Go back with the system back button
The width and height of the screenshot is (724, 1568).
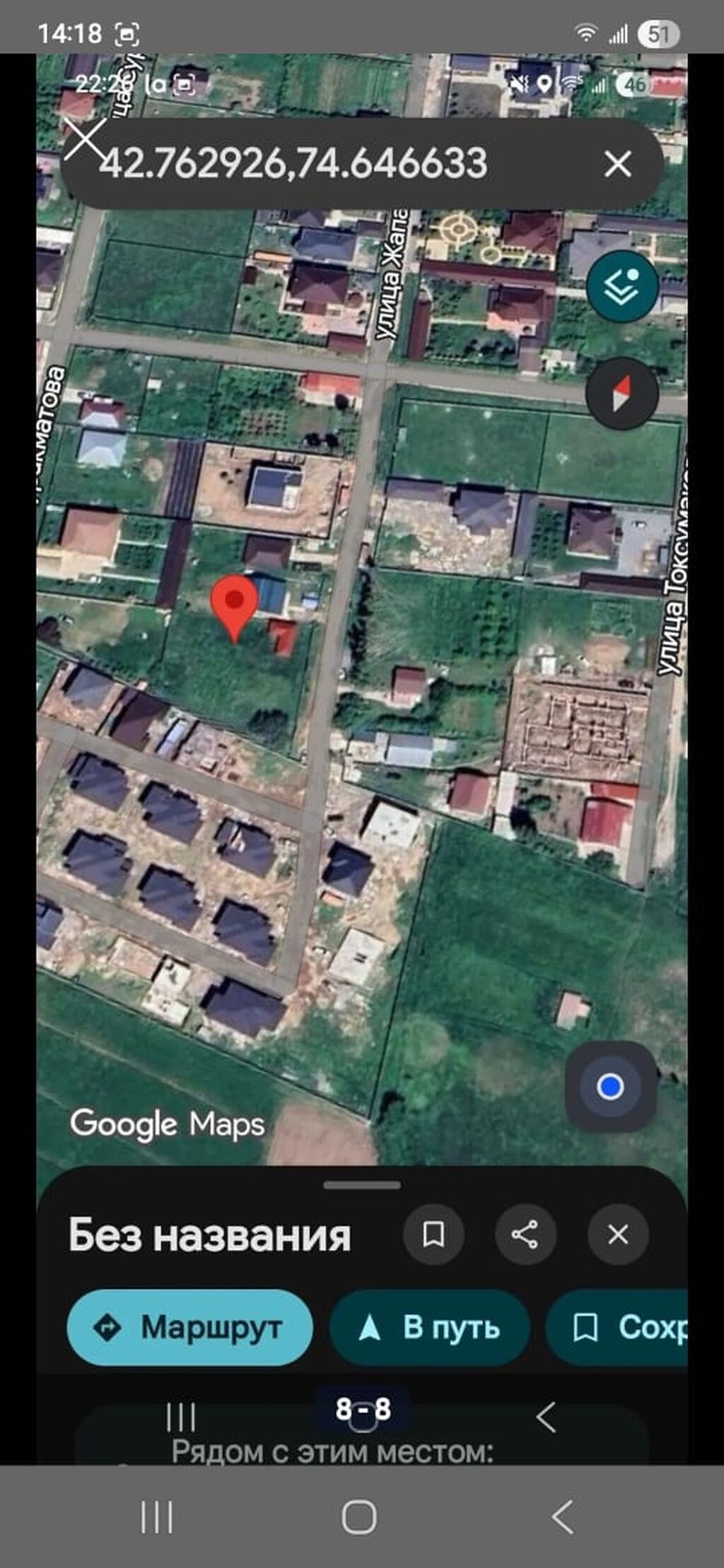(x=562, y=1516)
